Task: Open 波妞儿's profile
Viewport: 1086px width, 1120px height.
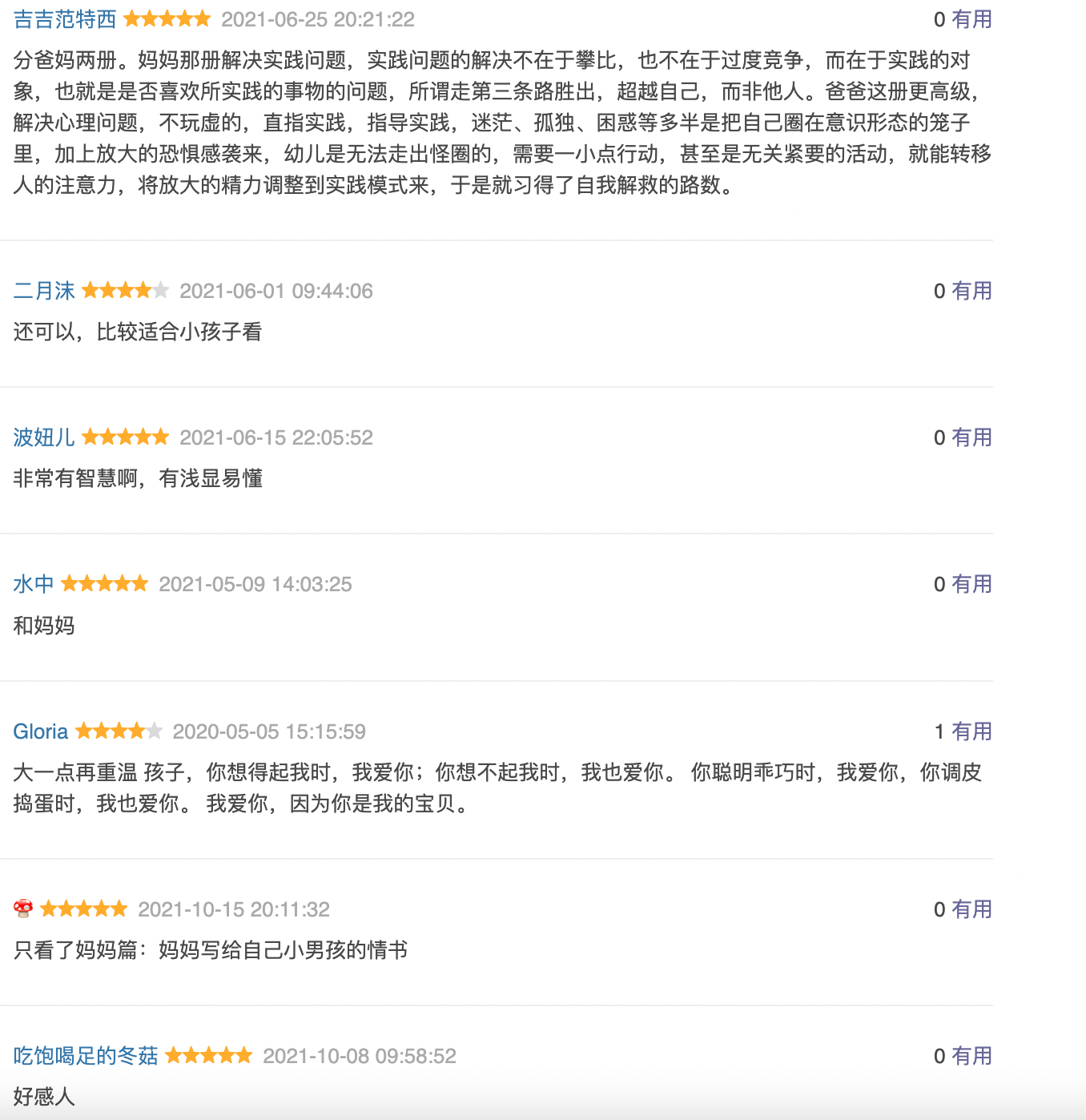Action: [x=44, y=437]
